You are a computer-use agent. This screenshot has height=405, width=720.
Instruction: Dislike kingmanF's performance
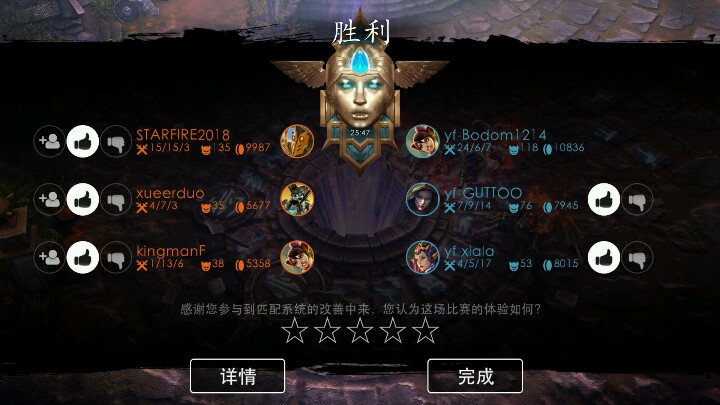(116, 257)
